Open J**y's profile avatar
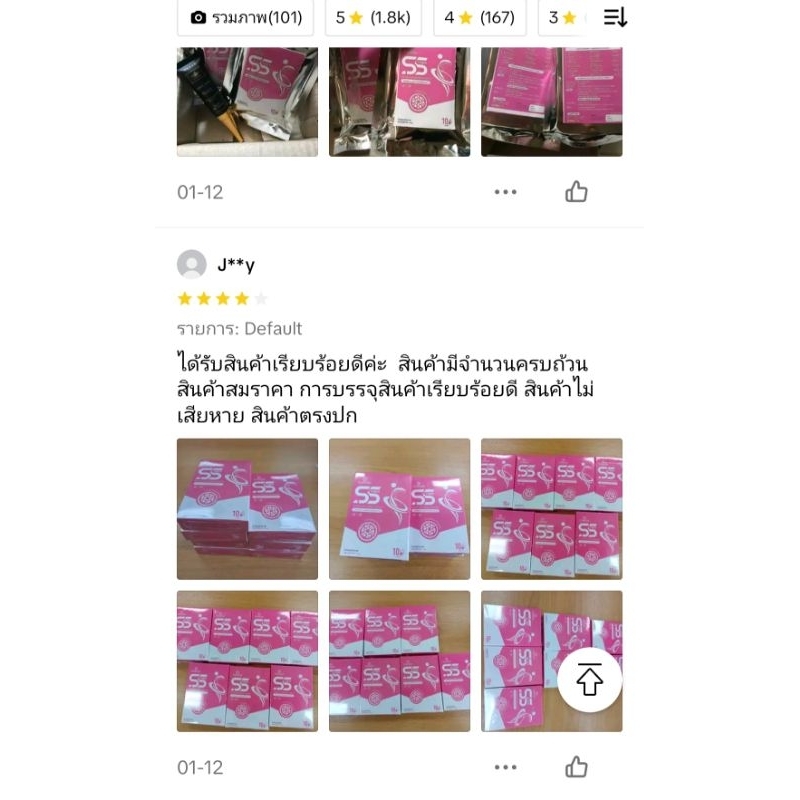800x800 pixels. [192, 265]
